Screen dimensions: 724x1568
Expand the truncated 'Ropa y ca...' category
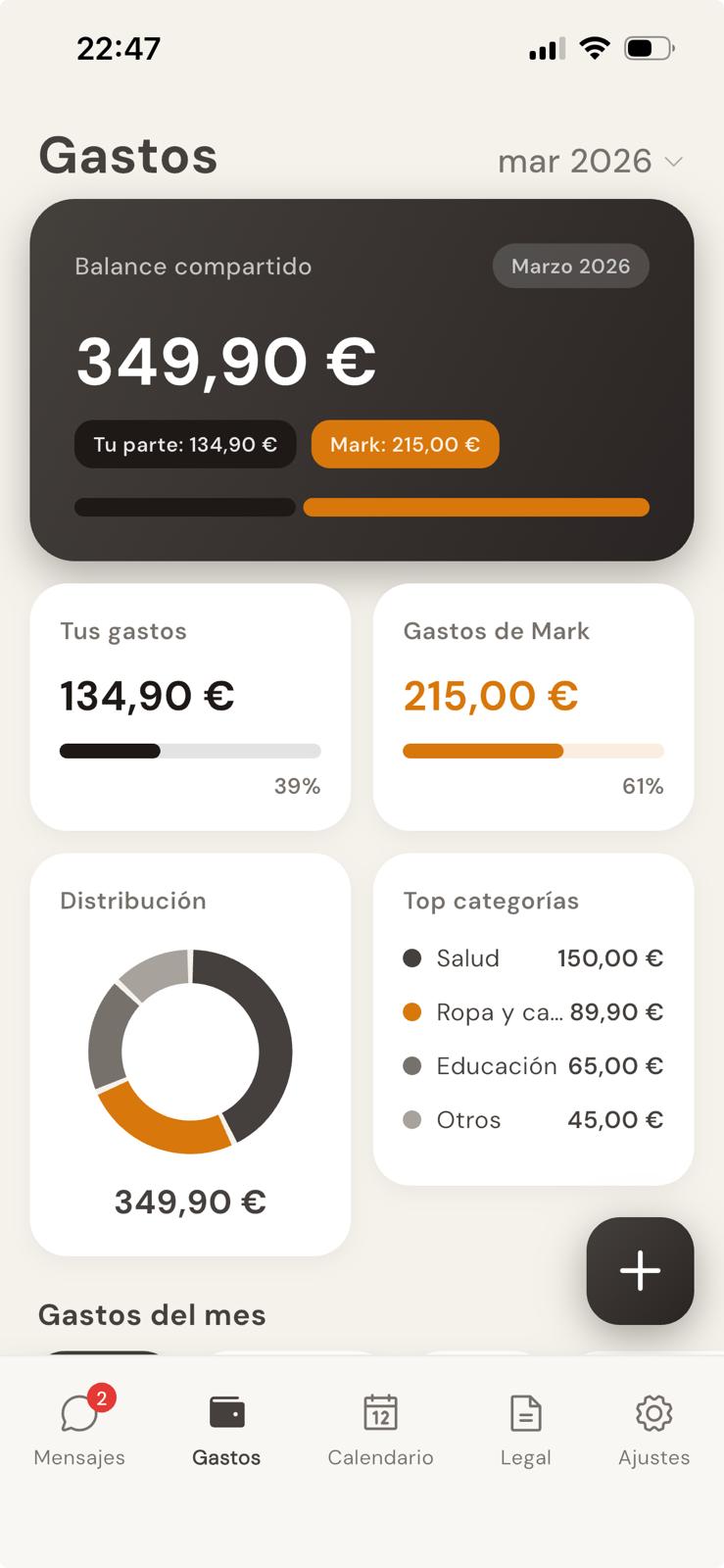tap(495, 1012)
